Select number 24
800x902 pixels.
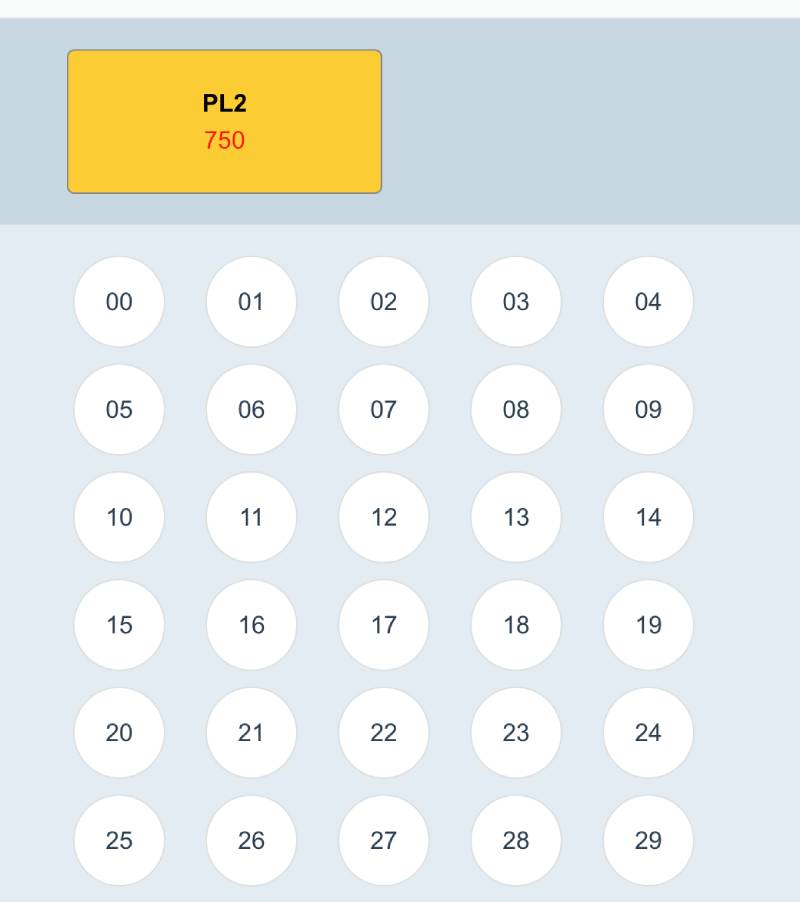point(648,733)
